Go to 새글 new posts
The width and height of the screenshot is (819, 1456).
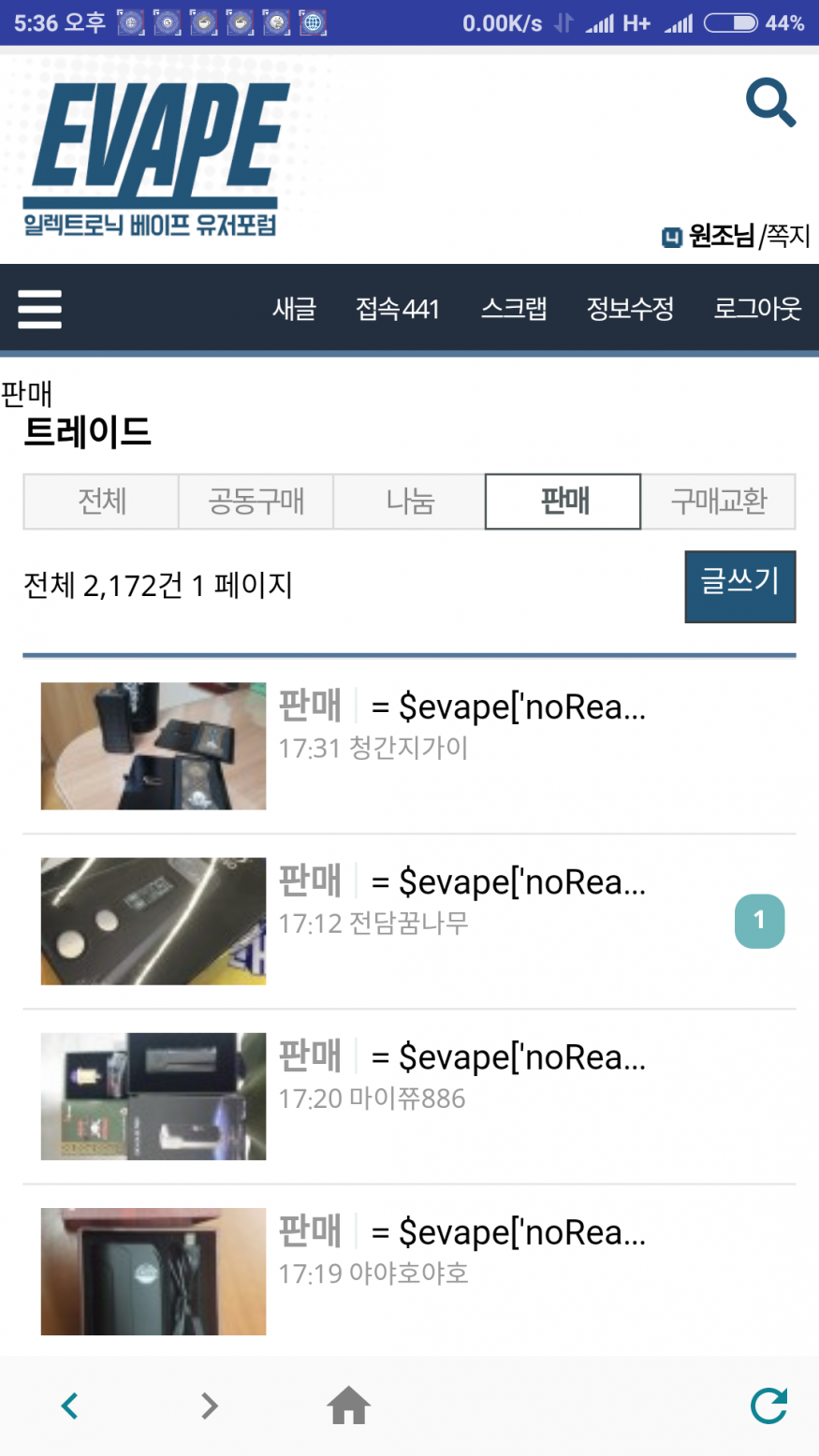tap(294, 309)
